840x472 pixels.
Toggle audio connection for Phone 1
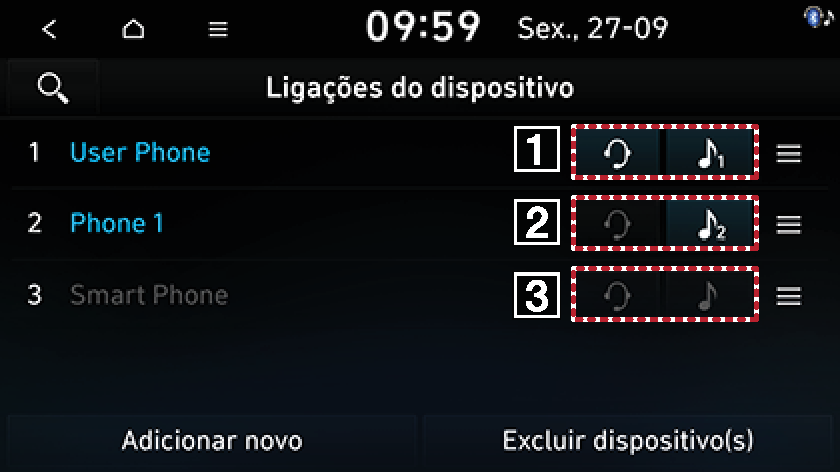(x=710, y=224)
